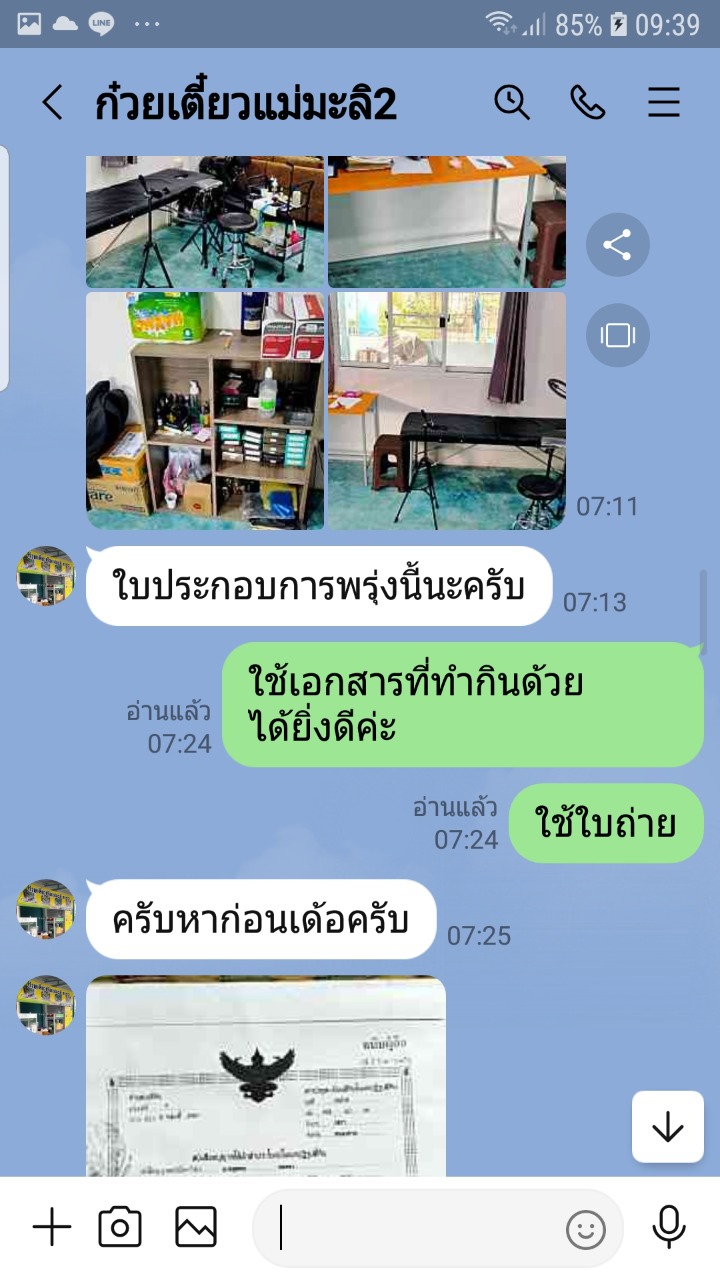This screenshot has width=720, height=1280.
Task: Open the emoji sticker picker
Action: pos(586,1229)
